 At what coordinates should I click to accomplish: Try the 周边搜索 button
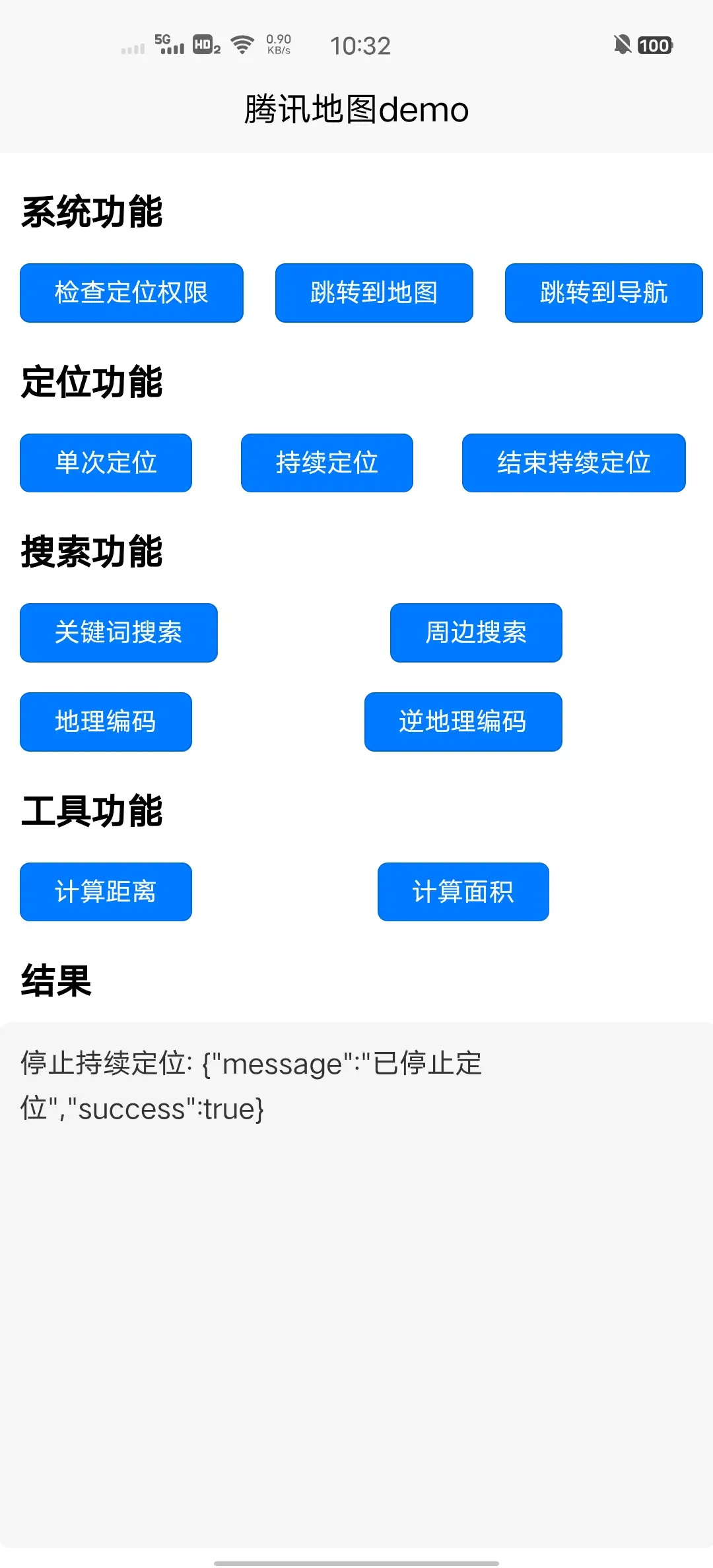coord(476,632)
